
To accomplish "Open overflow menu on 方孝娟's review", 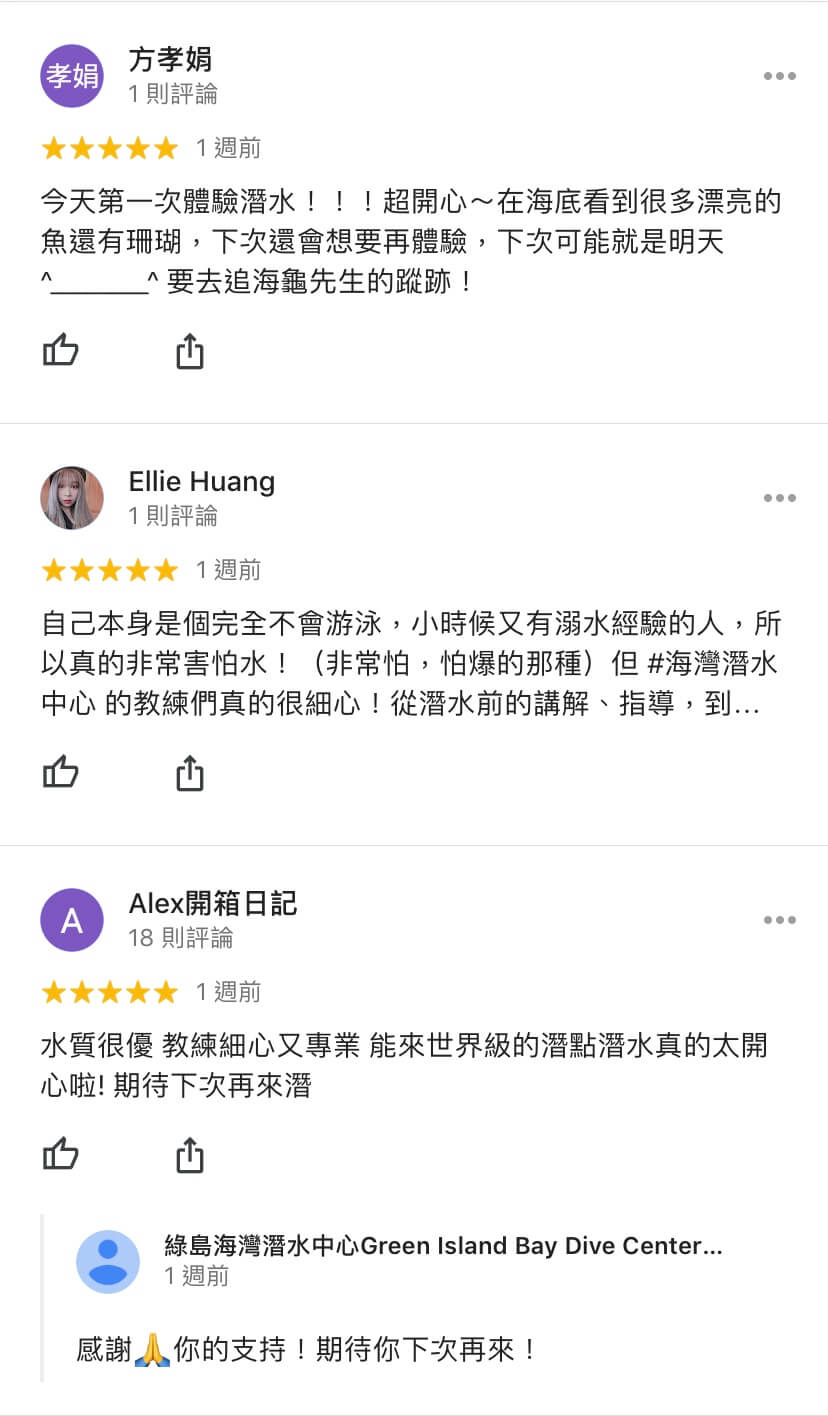I will 780,76.
